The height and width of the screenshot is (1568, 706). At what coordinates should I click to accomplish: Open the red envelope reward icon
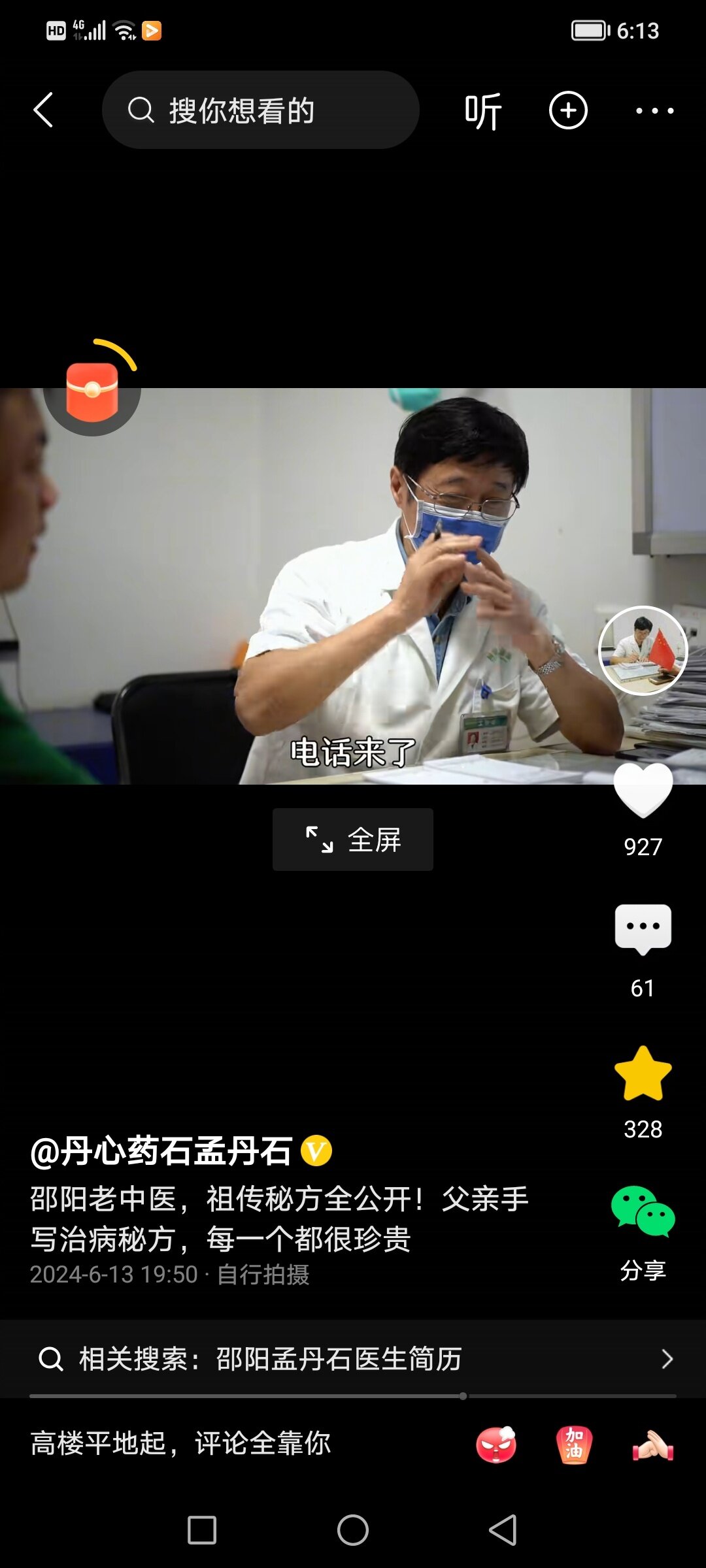[92, 391]
